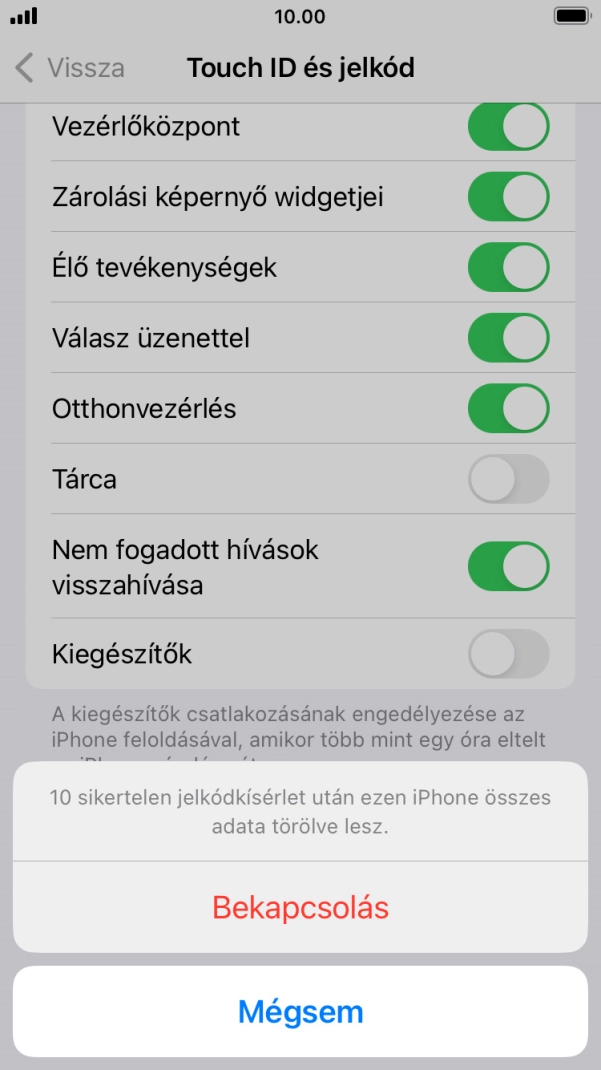Switch off Otthonvezérlés
This screenshot has height=1070, width=601.
tap(508, 409)
